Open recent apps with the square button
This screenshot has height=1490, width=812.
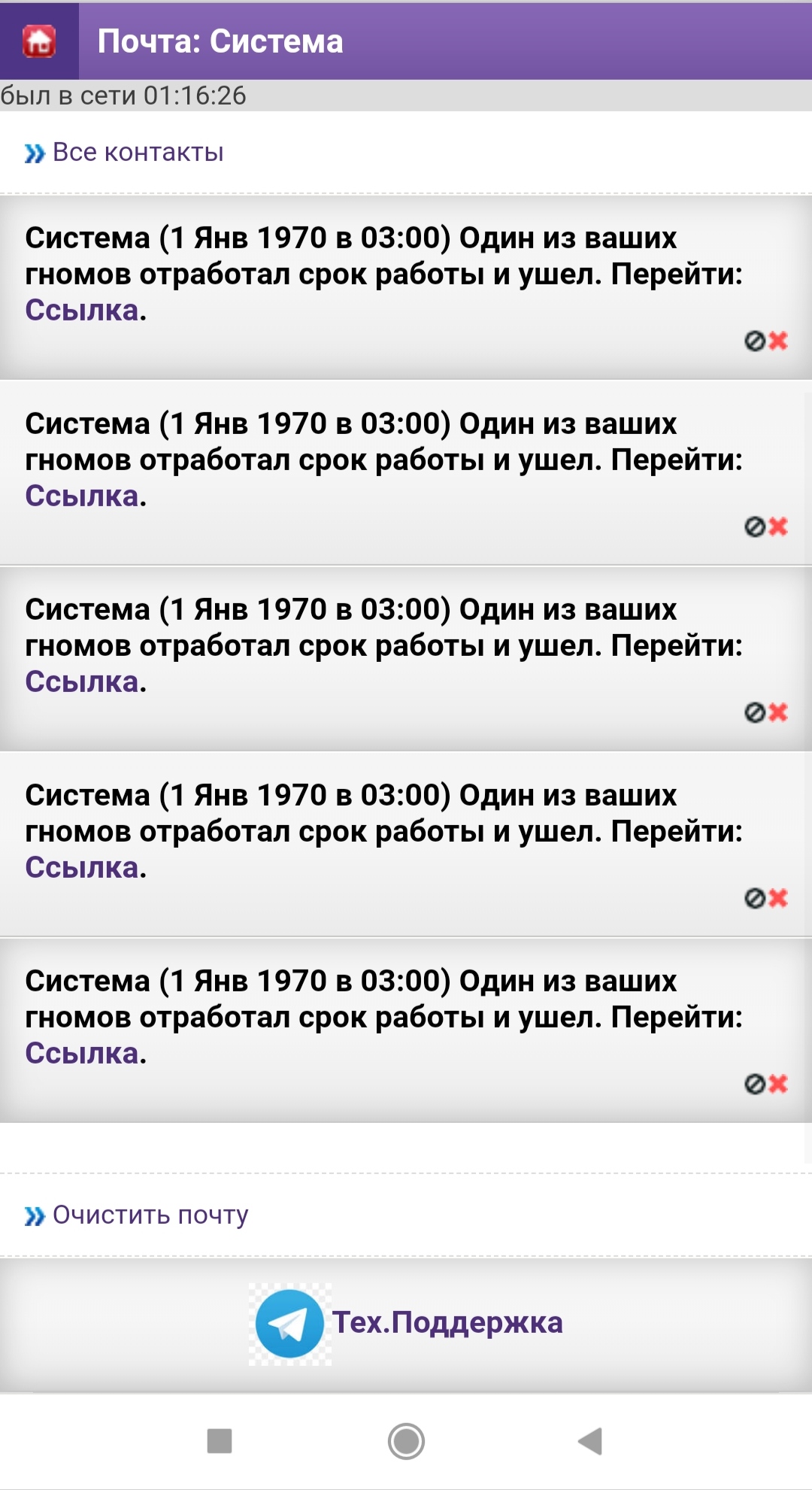pos(220,1441)
